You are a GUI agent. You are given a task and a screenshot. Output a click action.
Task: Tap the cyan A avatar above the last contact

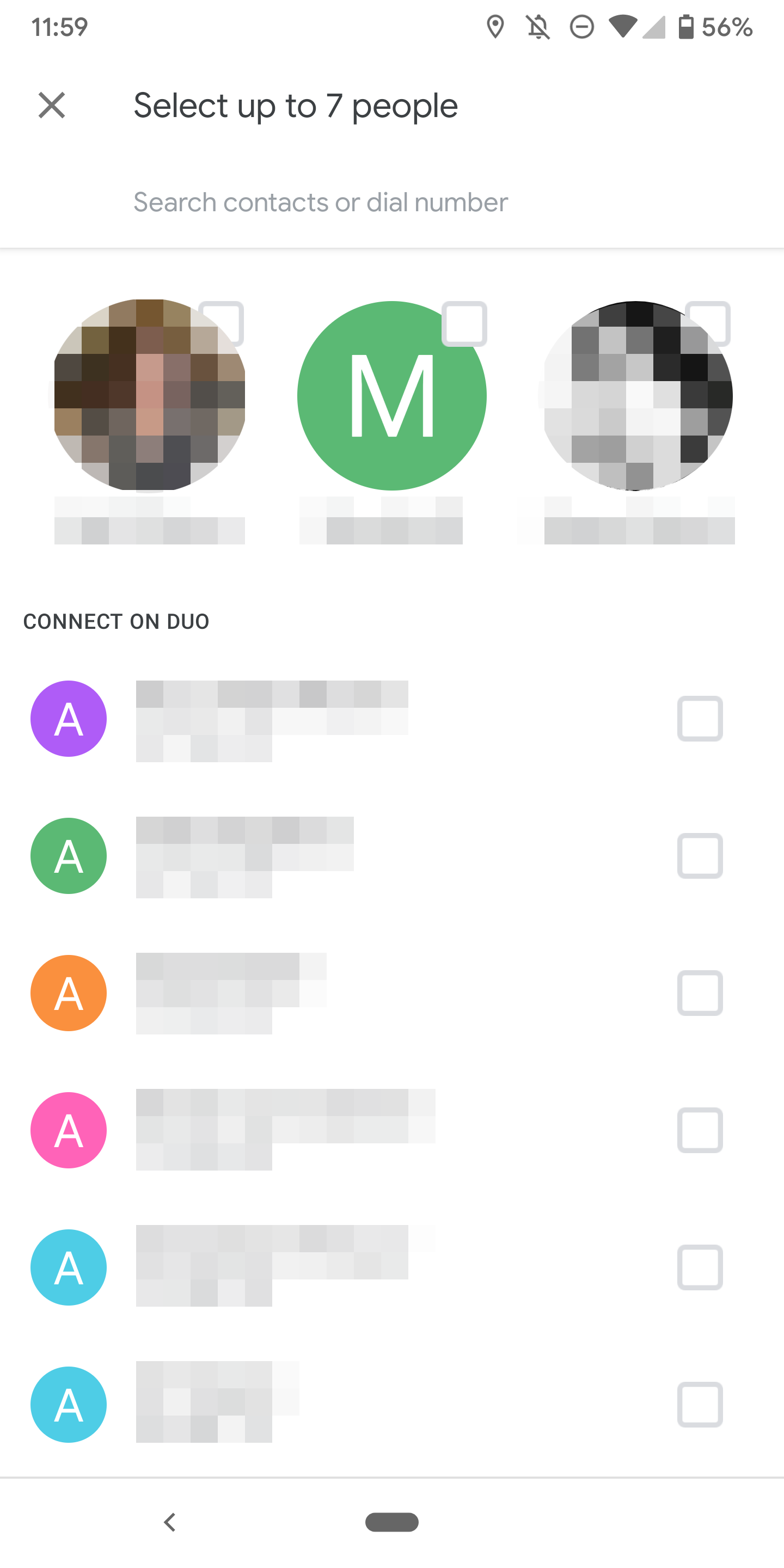click(x=68, y=1268)
